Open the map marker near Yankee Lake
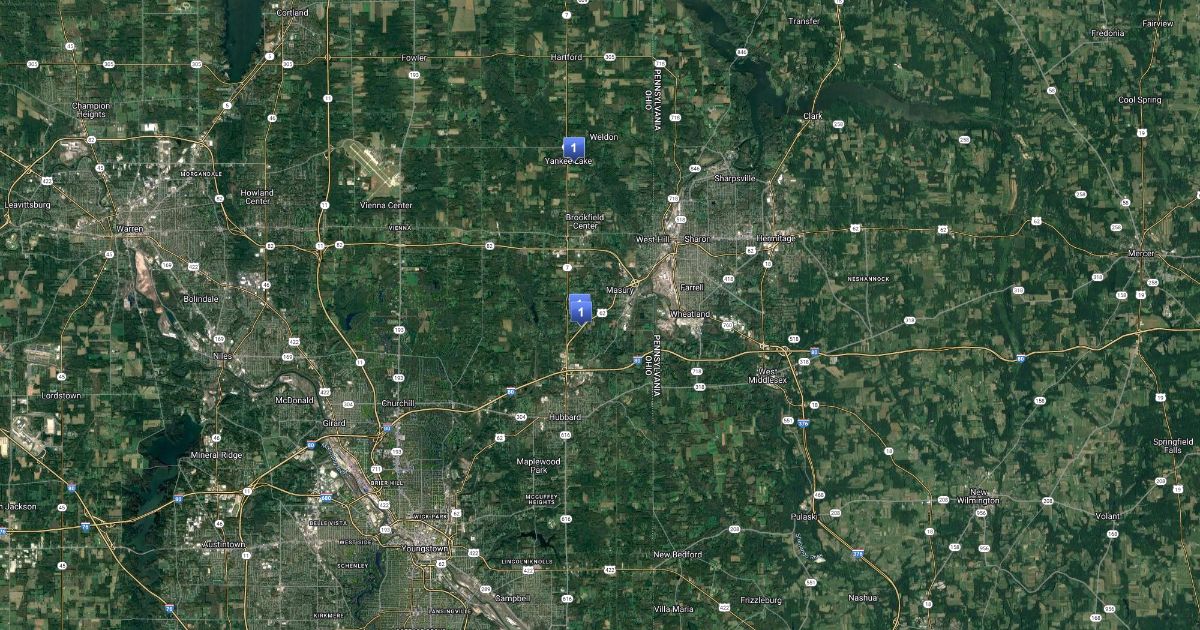1200x630 pixels. (573, 148)
